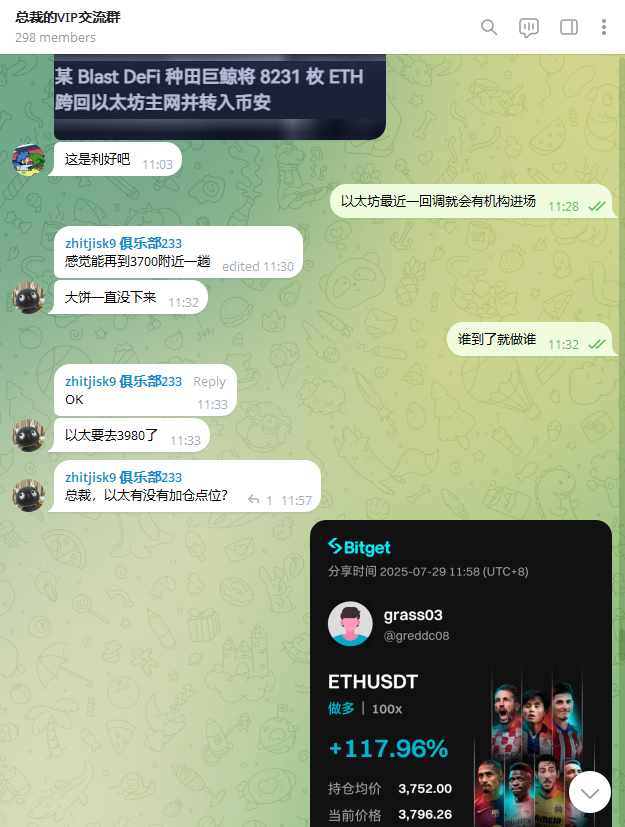This screenshot has width=625, height=827.
Task: View the reply count on 11:57 message
Action: click(261, 500)
